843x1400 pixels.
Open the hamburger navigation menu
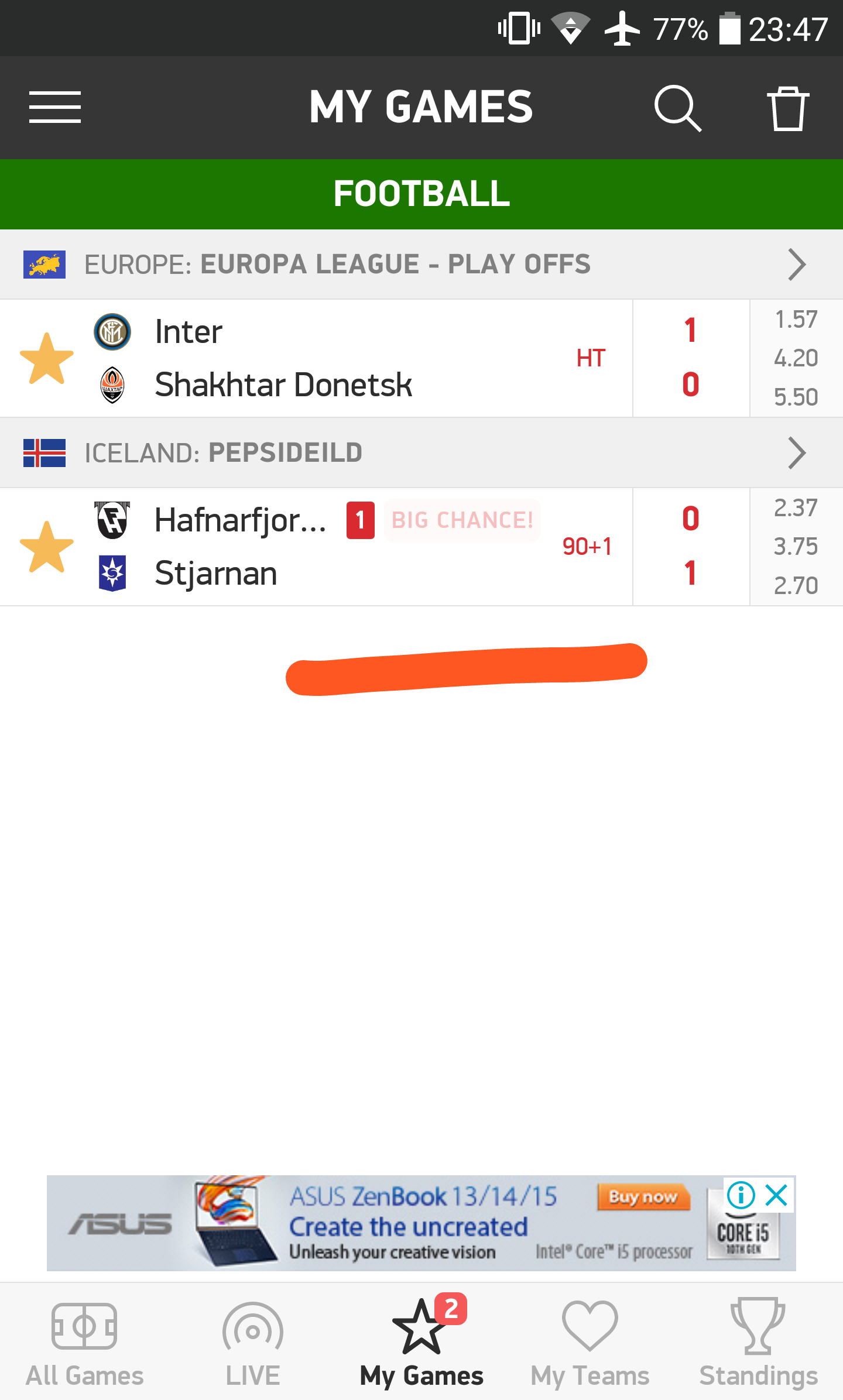click(x=55, y=107)
